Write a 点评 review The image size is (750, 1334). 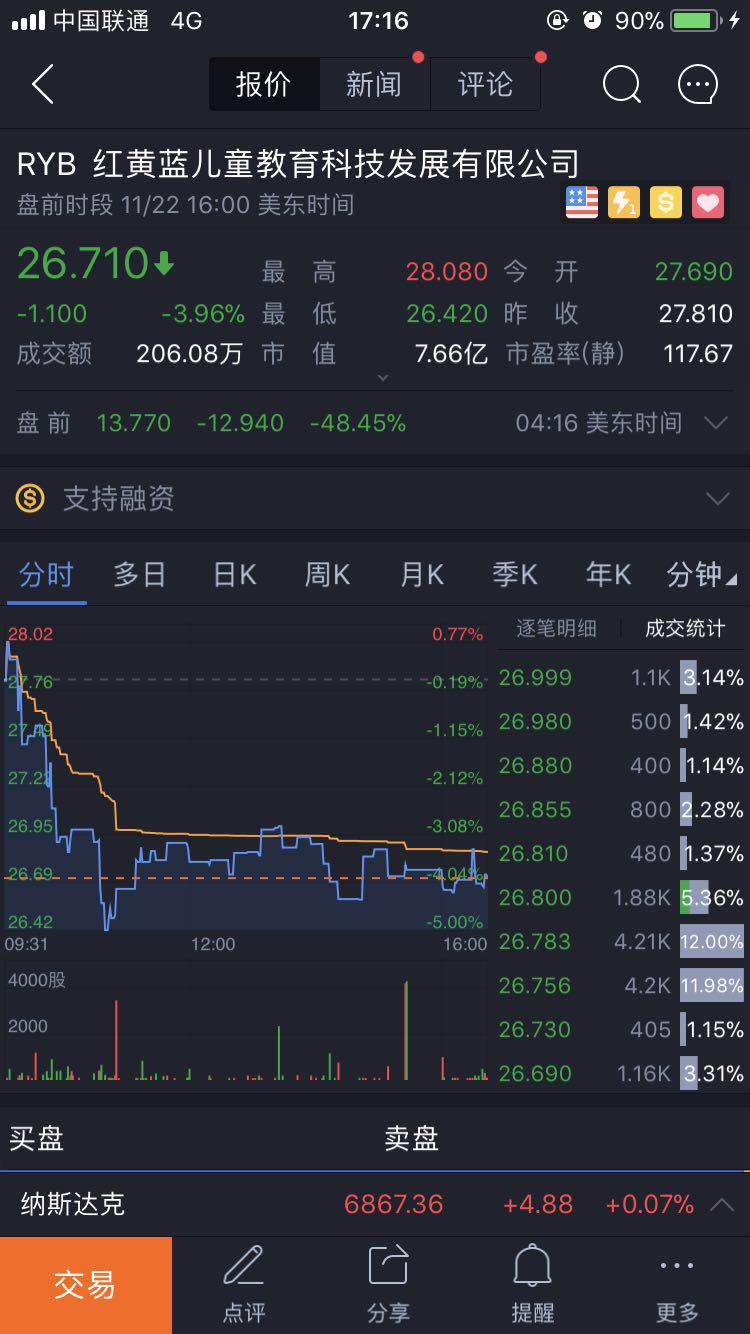(x=243, y=1285)
